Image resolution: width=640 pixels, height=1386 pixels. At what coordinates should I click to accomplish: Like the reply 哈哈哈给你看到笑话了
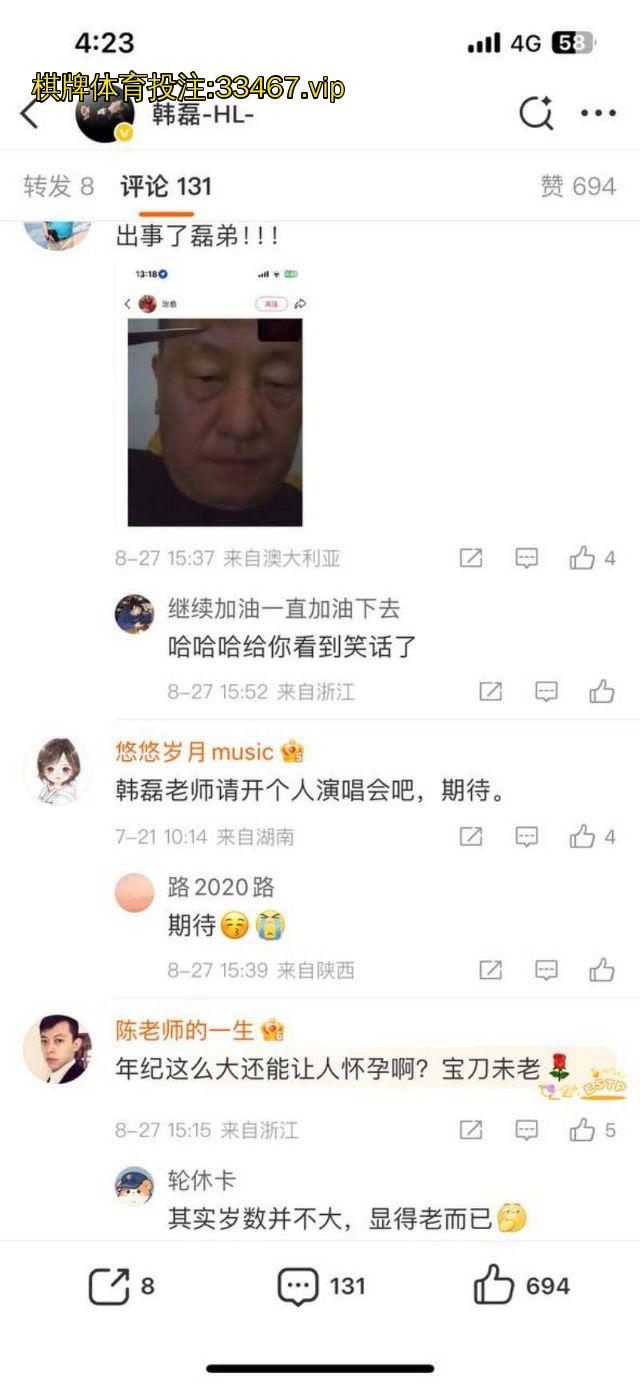coord(602,691)
